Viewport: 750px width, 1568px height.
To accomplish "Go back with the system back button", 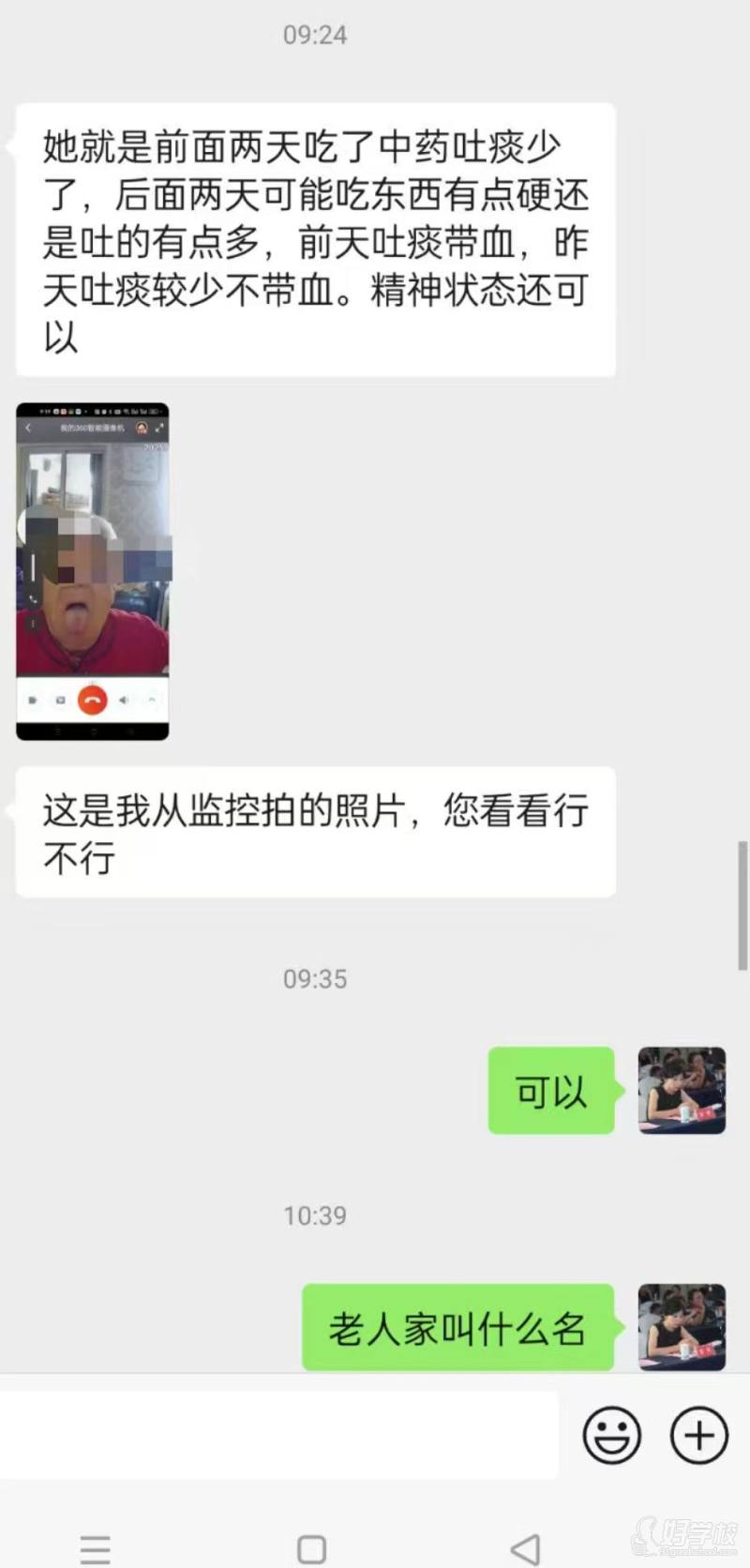I will (525, 1548).
